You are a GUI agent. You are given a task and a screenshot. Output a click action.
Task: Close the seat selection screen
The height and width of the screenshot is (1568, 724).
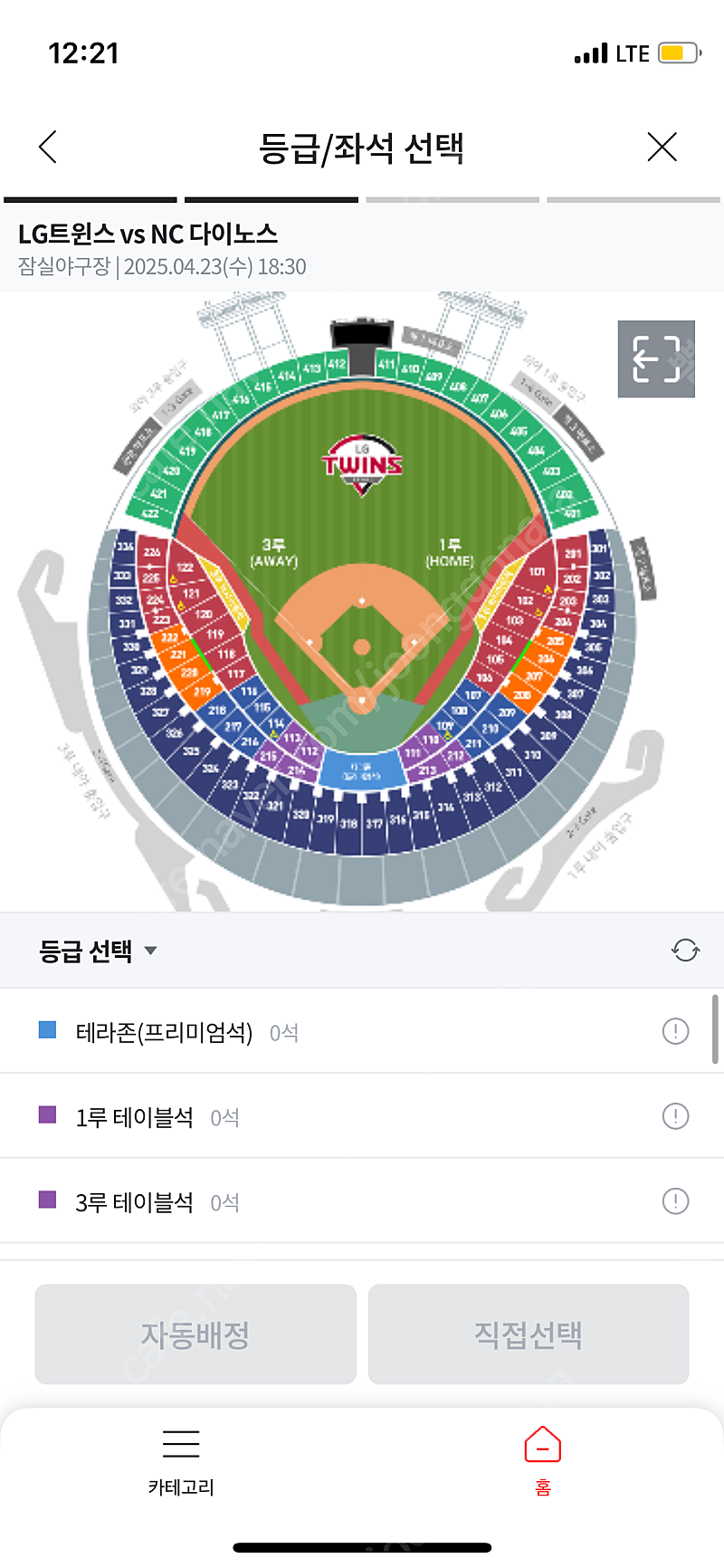coord(662,147)
